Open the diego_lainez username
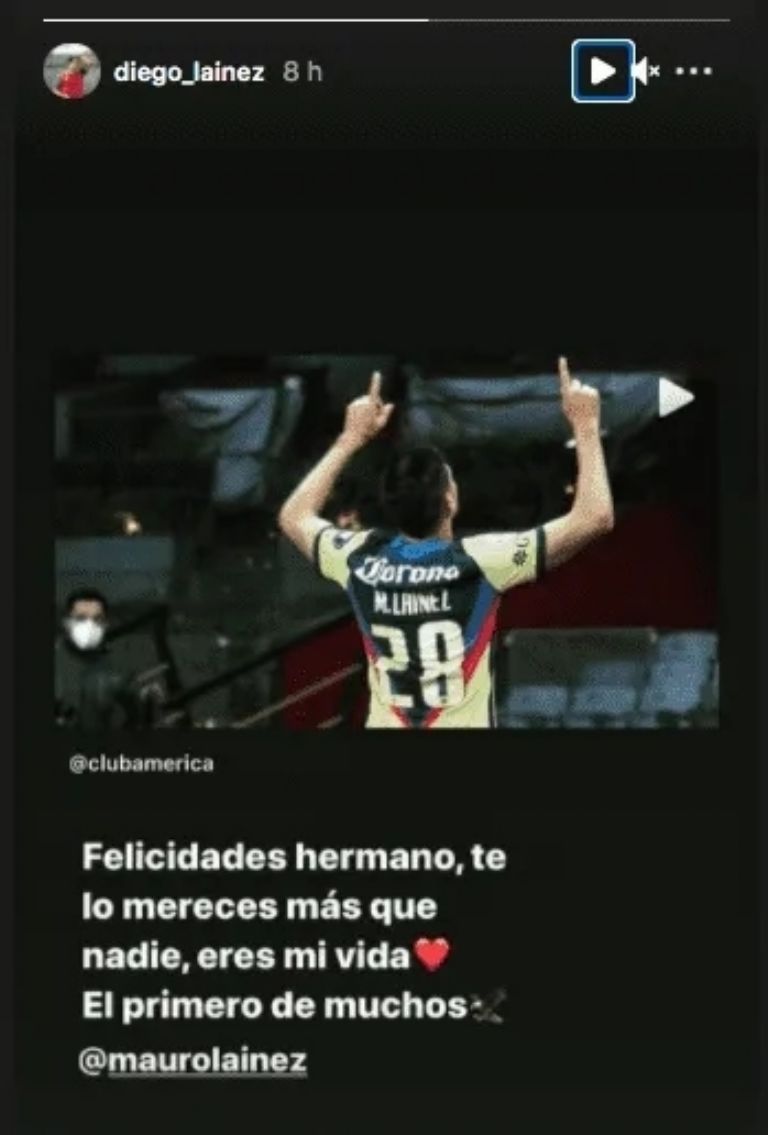Image resolution: width=768 pixels, height=1135 pixels. pyautogui.click(x=190, y=72)
